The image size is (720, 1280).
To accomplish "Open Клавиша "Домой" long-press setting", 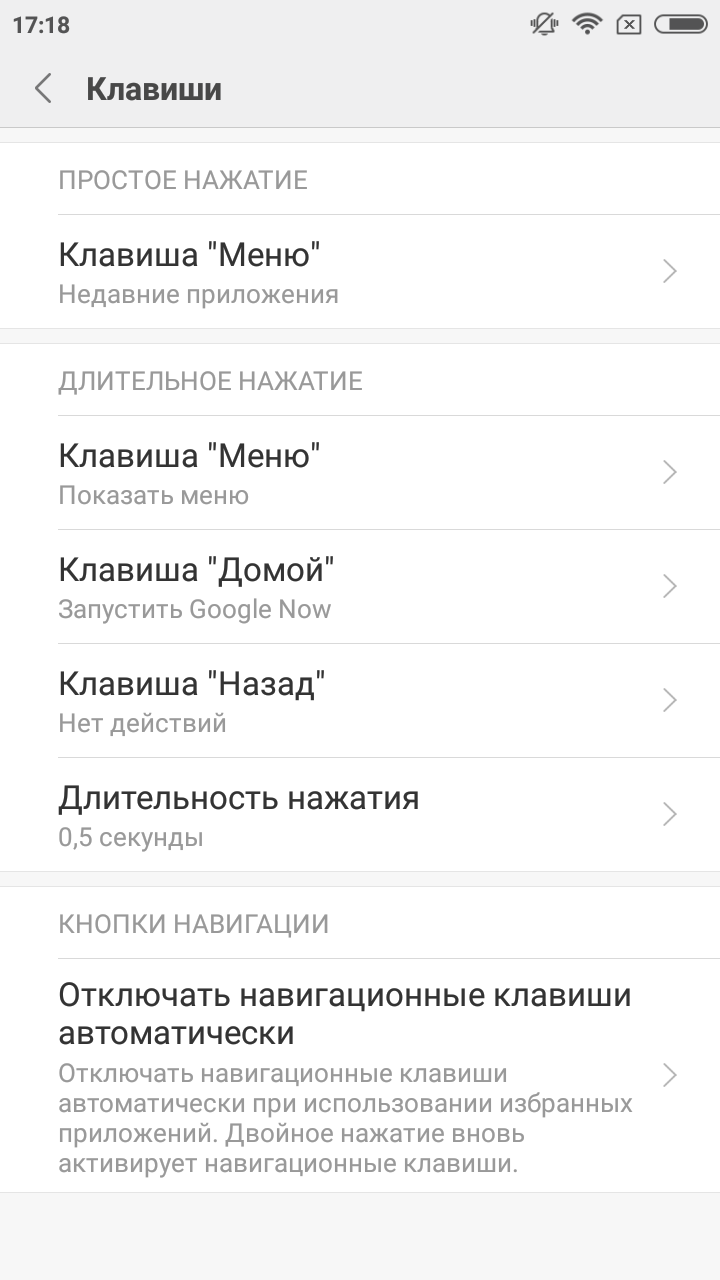I will pyautogui.click(x=360, y=587).
